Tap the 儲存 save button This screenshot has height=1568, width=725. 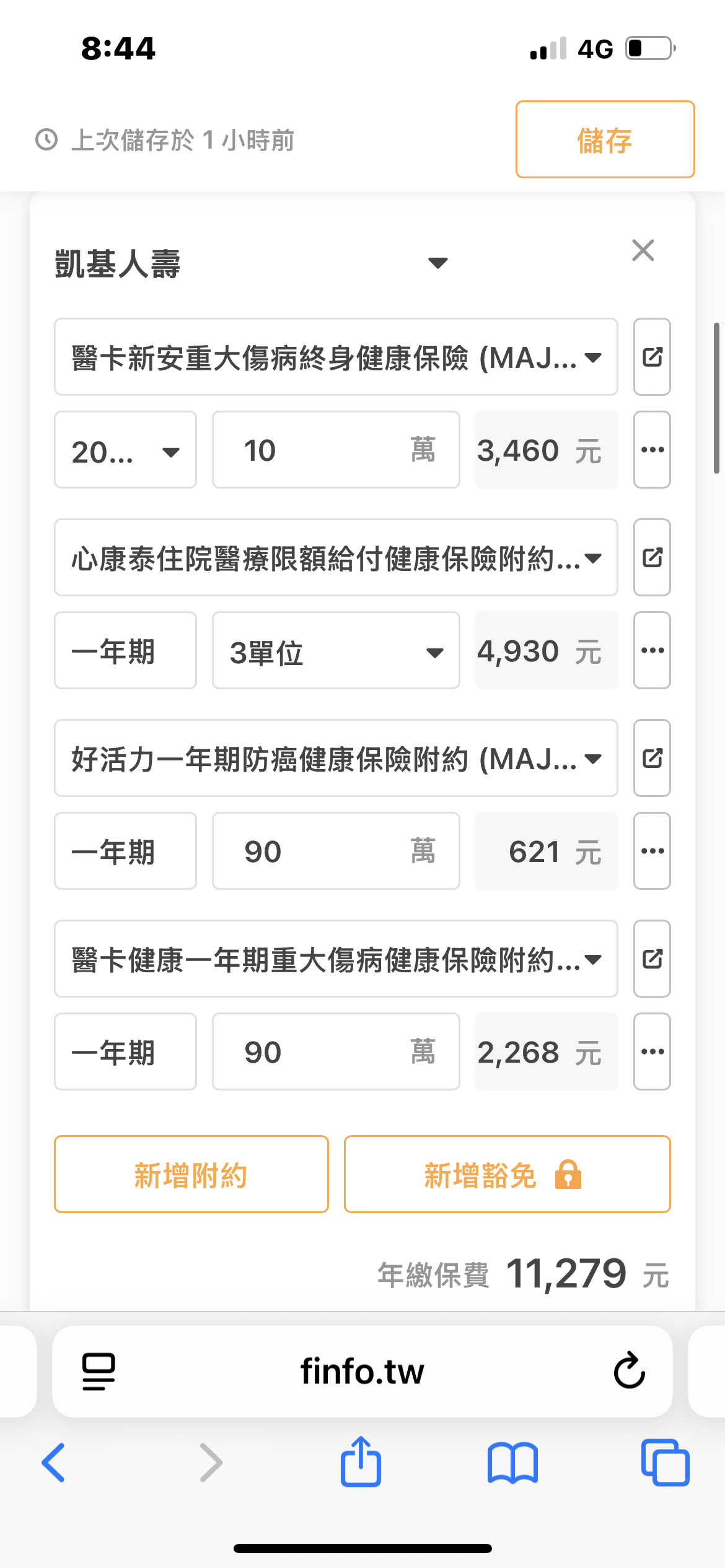[x=605, y=140]
